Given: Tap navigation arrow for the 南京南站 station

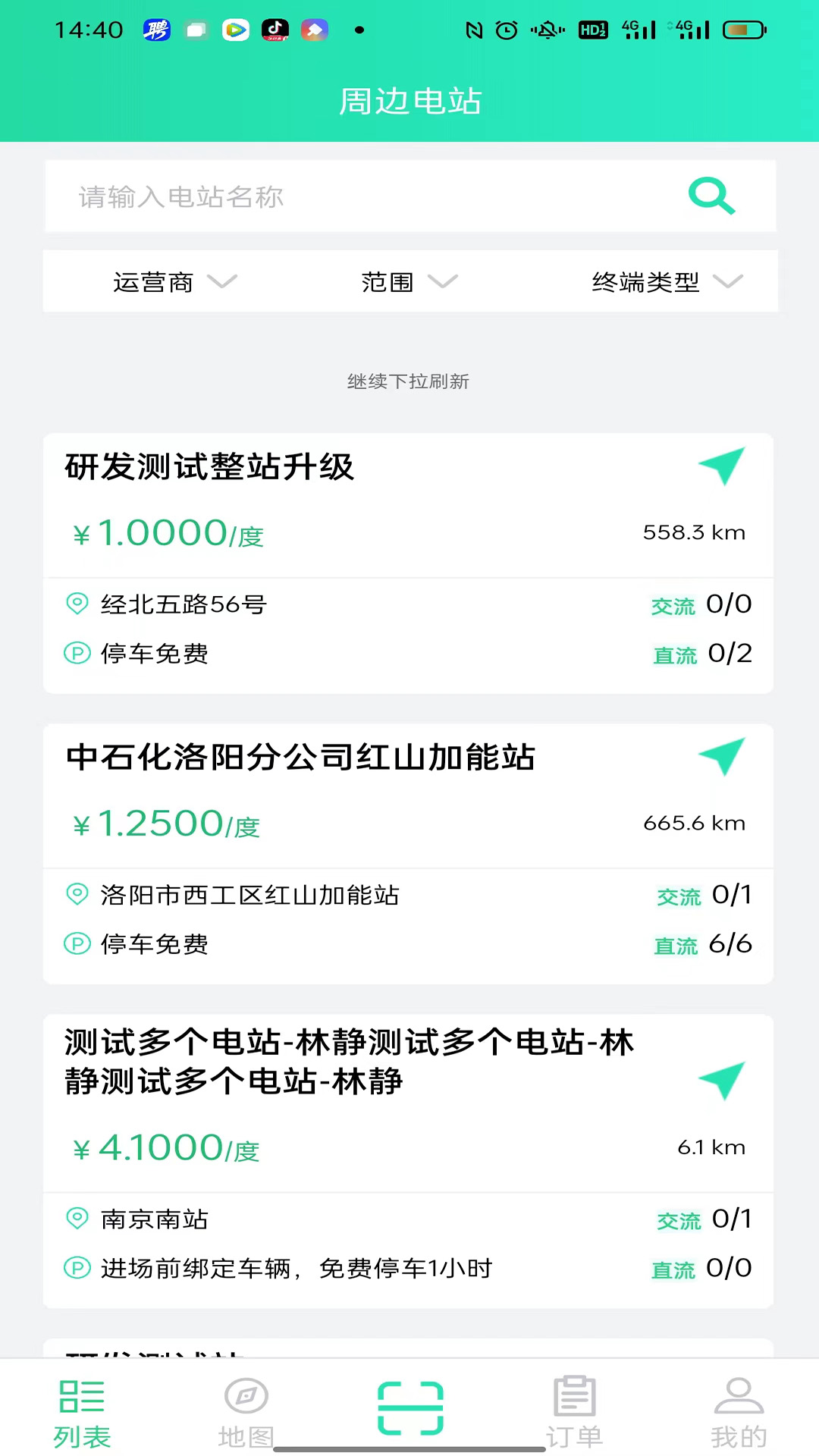Looking at the screenshot, I should [x=722, y=1081].
